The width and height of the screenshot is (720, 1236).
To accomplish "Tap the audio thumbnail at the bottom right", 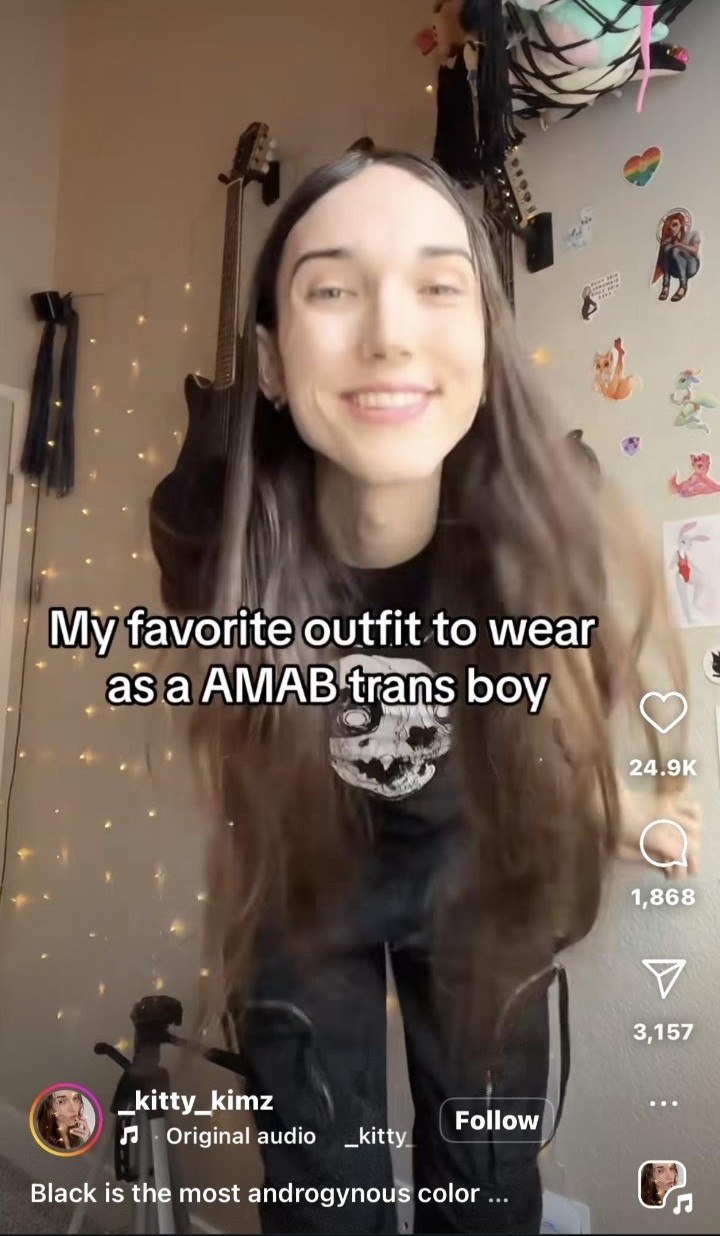I will 663,1185.
